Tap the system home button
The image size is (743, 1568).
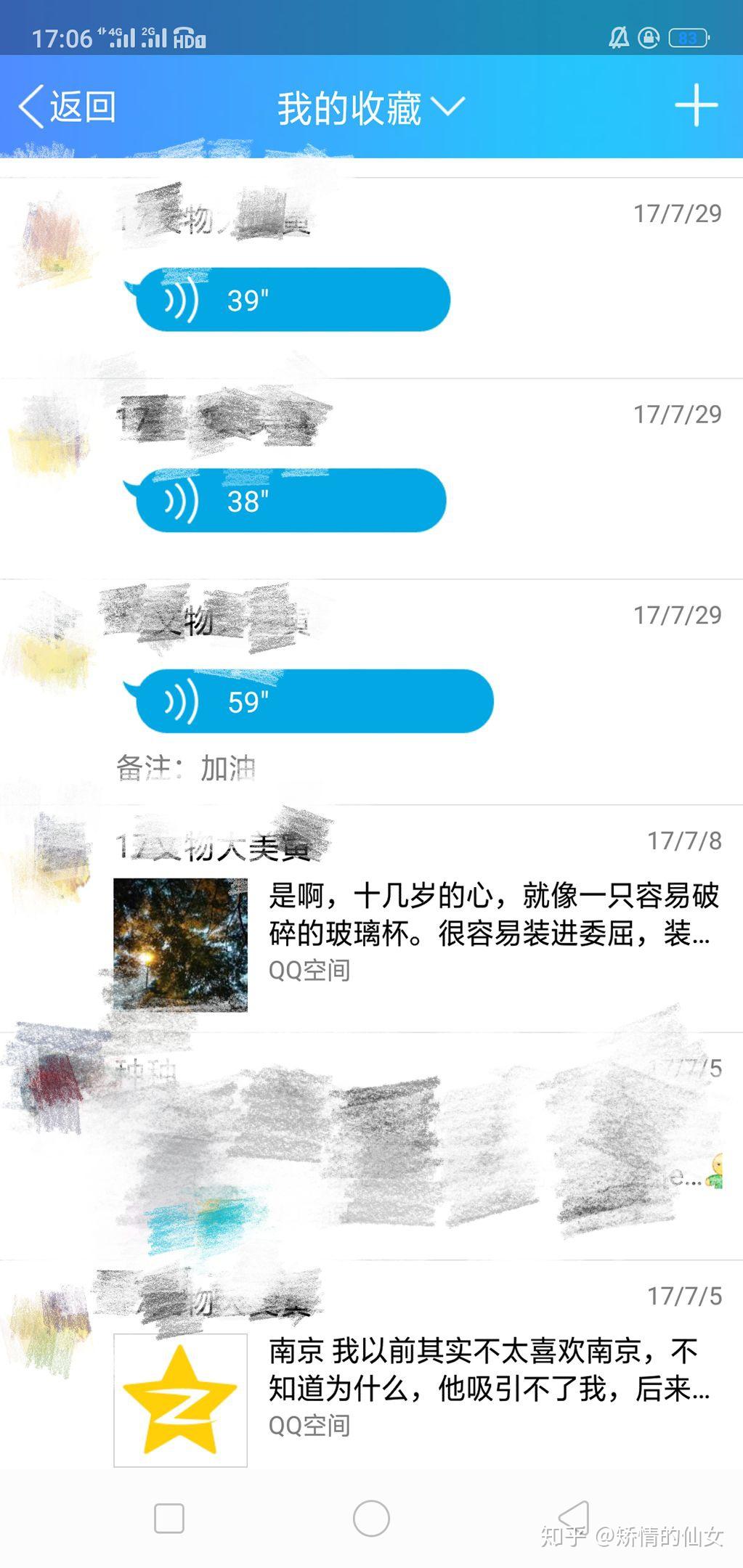(371, 1518)
